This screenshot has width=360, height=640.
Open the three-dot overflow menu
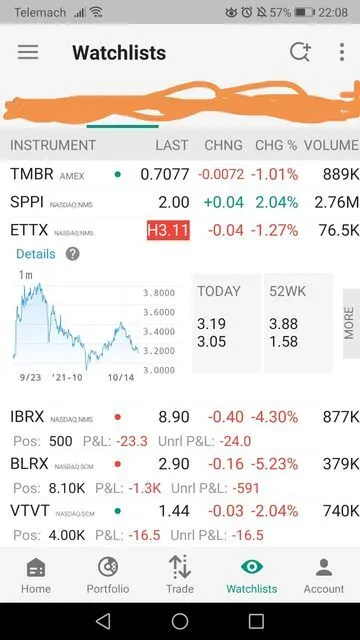coord(342,52)
